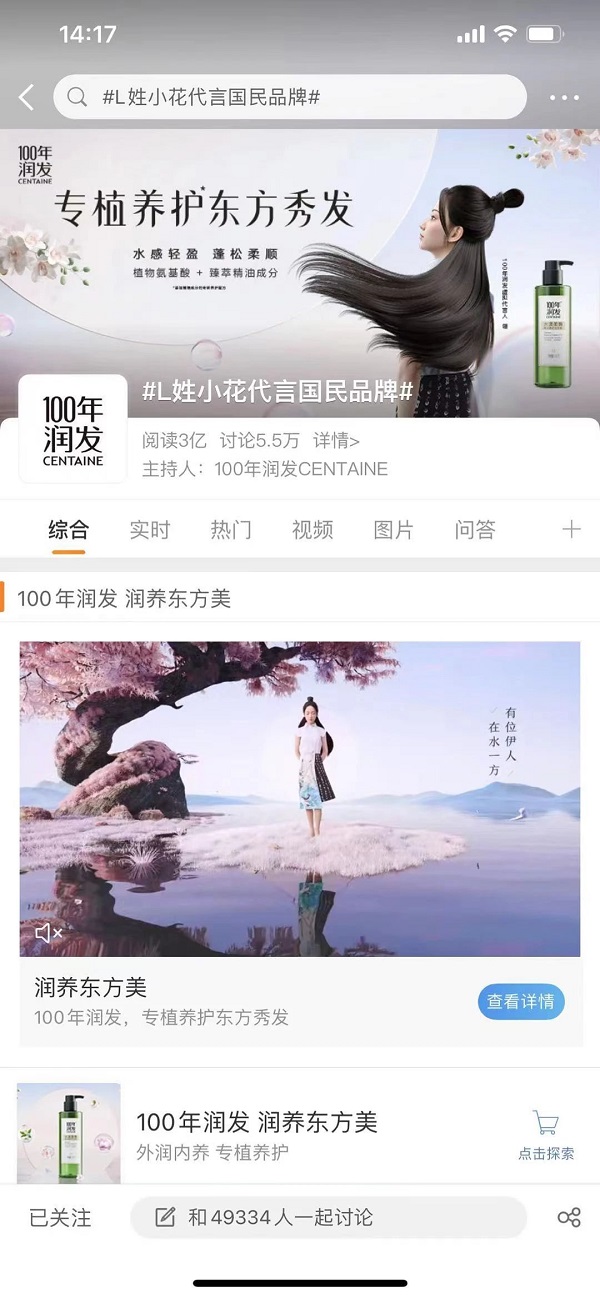Switch to the 热门 tab
The image size is (600, 1298).
point(231,530)
